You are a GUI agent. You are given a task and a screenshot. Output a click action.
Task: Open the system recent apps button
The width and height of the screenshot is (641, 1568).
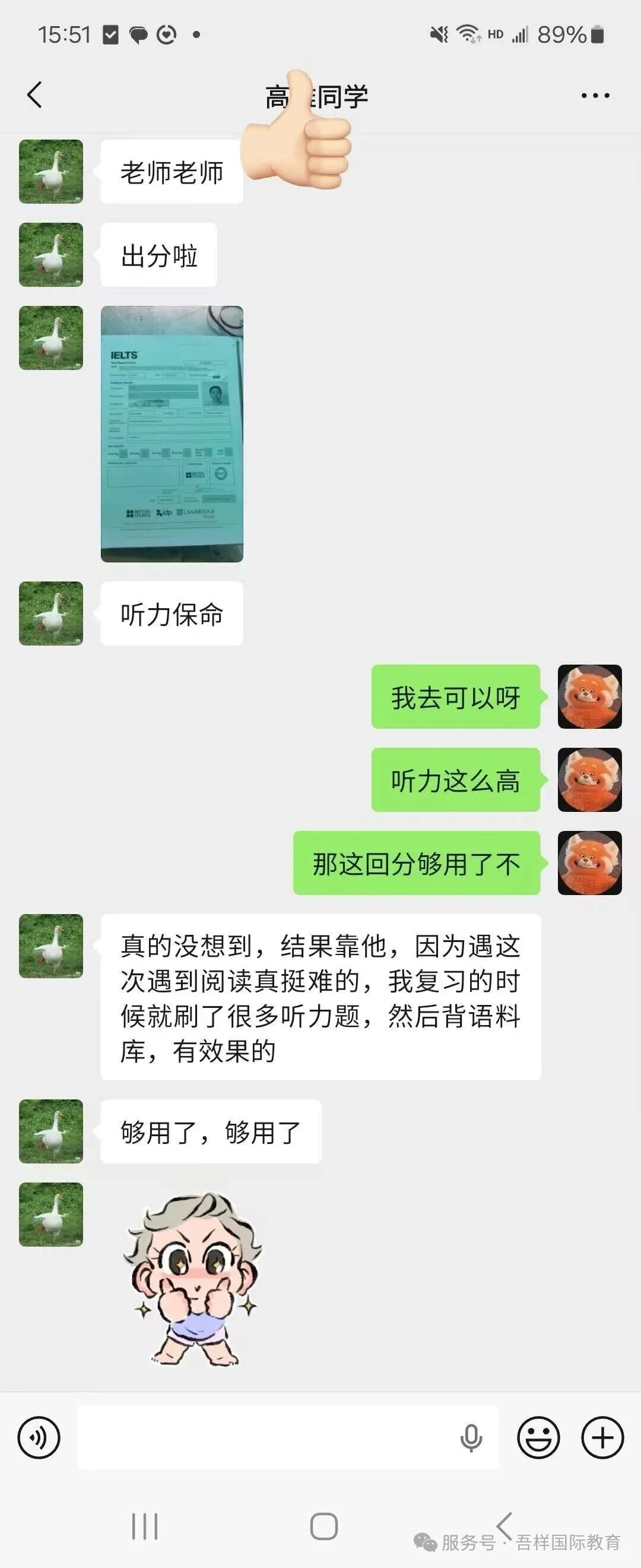(145, 1526)
